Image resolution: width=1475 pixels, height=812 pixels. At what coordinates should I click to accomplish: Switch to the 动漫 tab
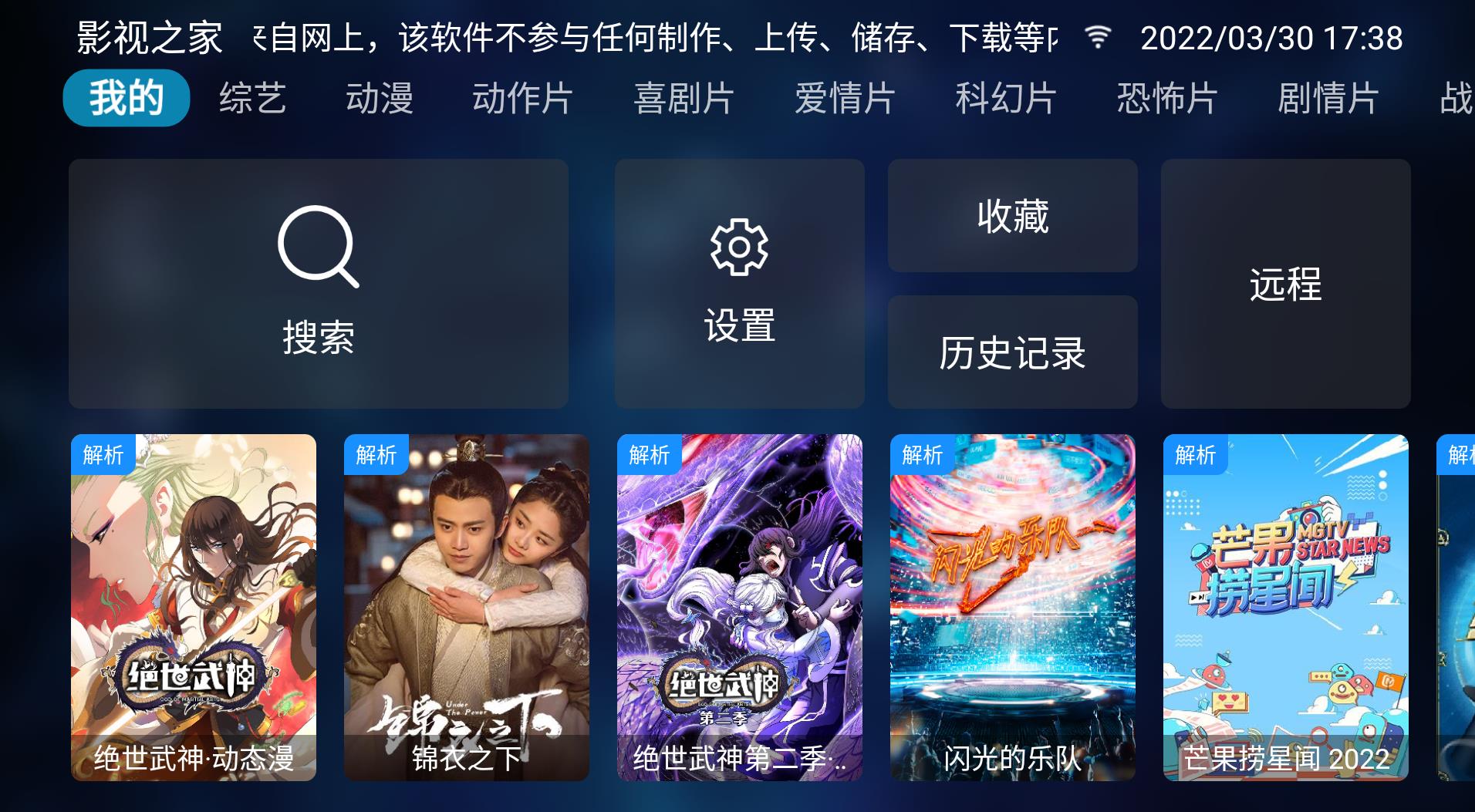pos(379,99)
